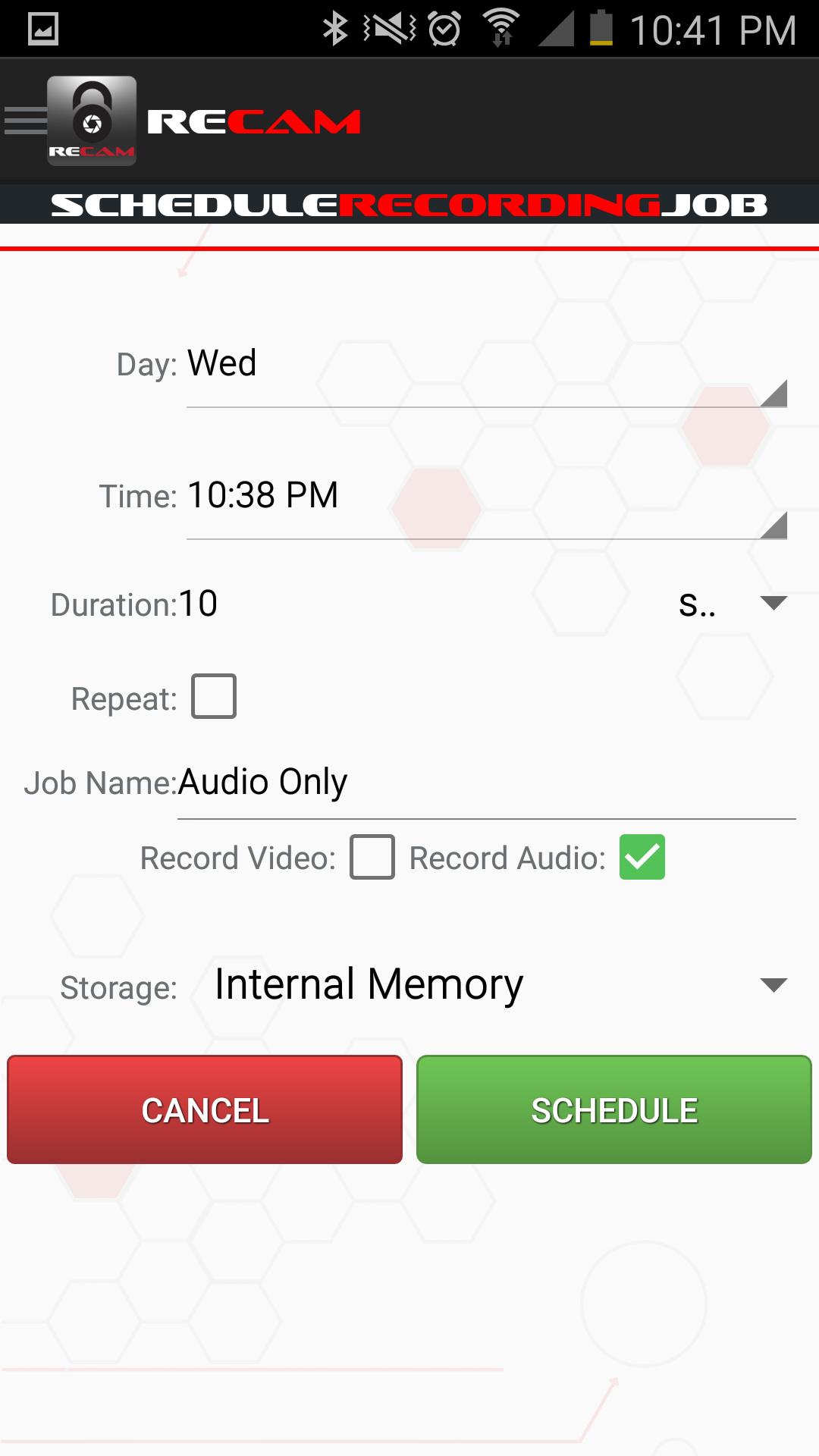
Task: Enable the Repeat checkbox
Action: click(214, 696)
